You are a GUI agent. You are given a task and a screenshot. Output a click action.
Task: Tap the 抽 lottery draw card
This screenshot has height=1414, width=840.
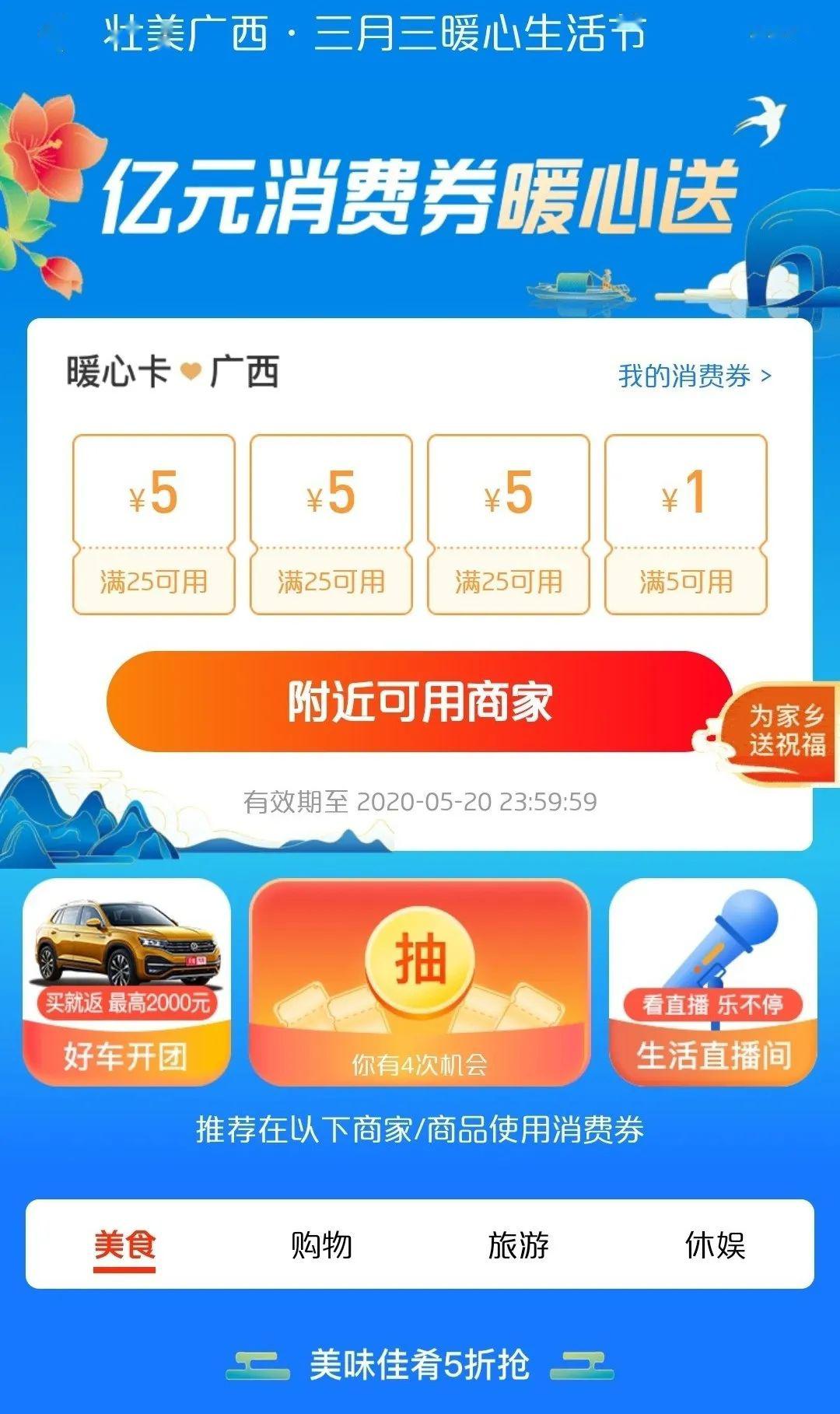(419, 982)
